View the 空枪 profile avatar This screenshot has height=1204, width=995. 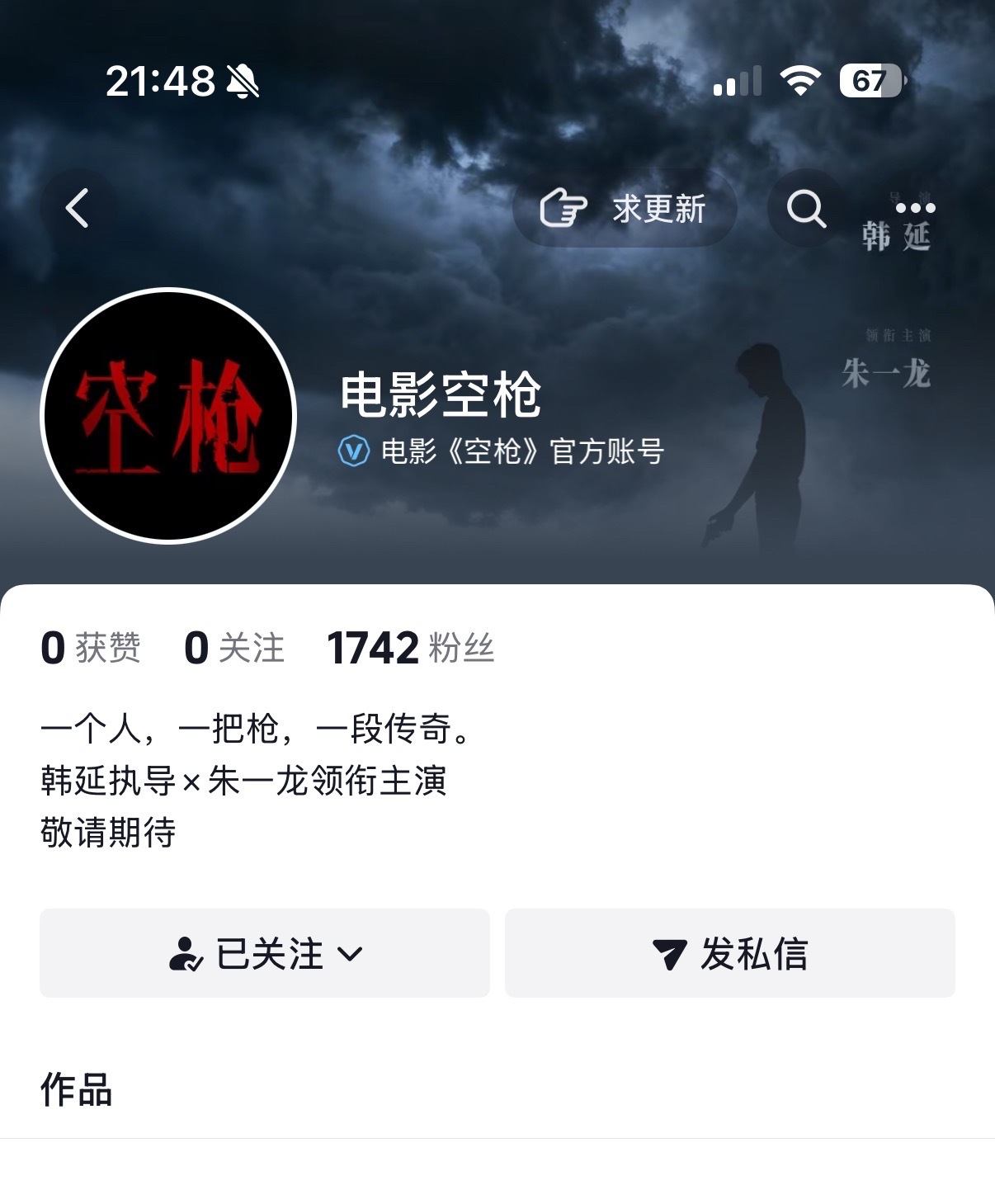(168, 416)
